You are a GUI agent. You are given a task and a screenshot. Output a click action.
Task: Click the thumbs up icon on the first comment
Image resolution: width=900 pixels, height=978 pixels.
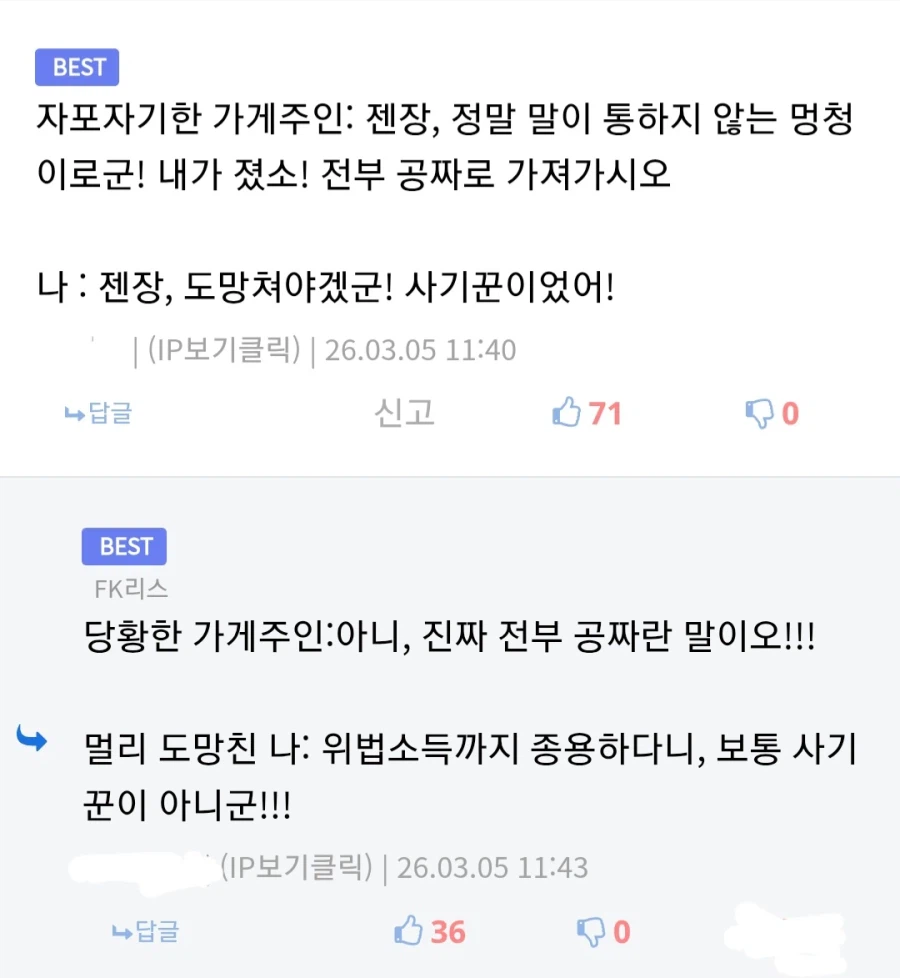click(x=567, y=412)
